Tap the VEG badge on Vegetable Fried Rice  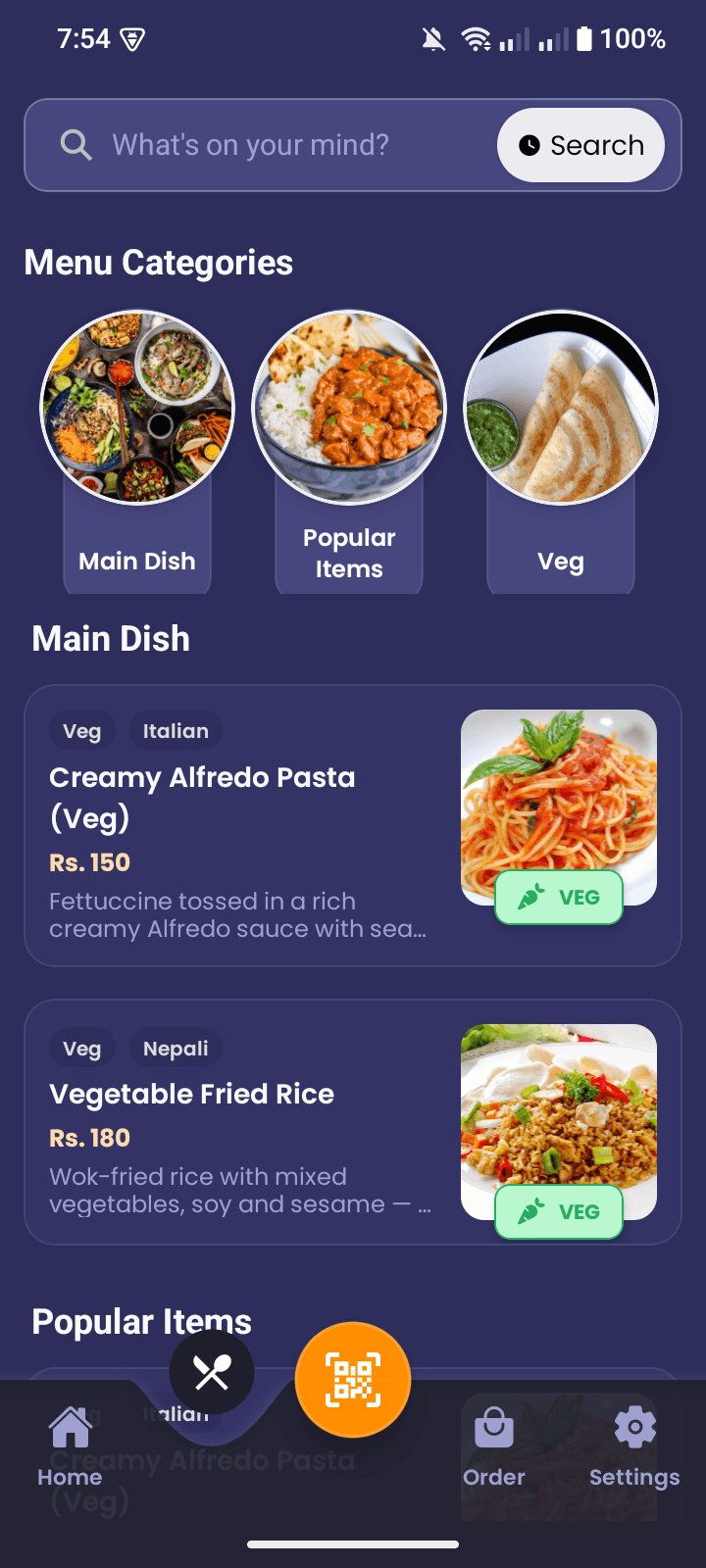tap(558, 1212)
